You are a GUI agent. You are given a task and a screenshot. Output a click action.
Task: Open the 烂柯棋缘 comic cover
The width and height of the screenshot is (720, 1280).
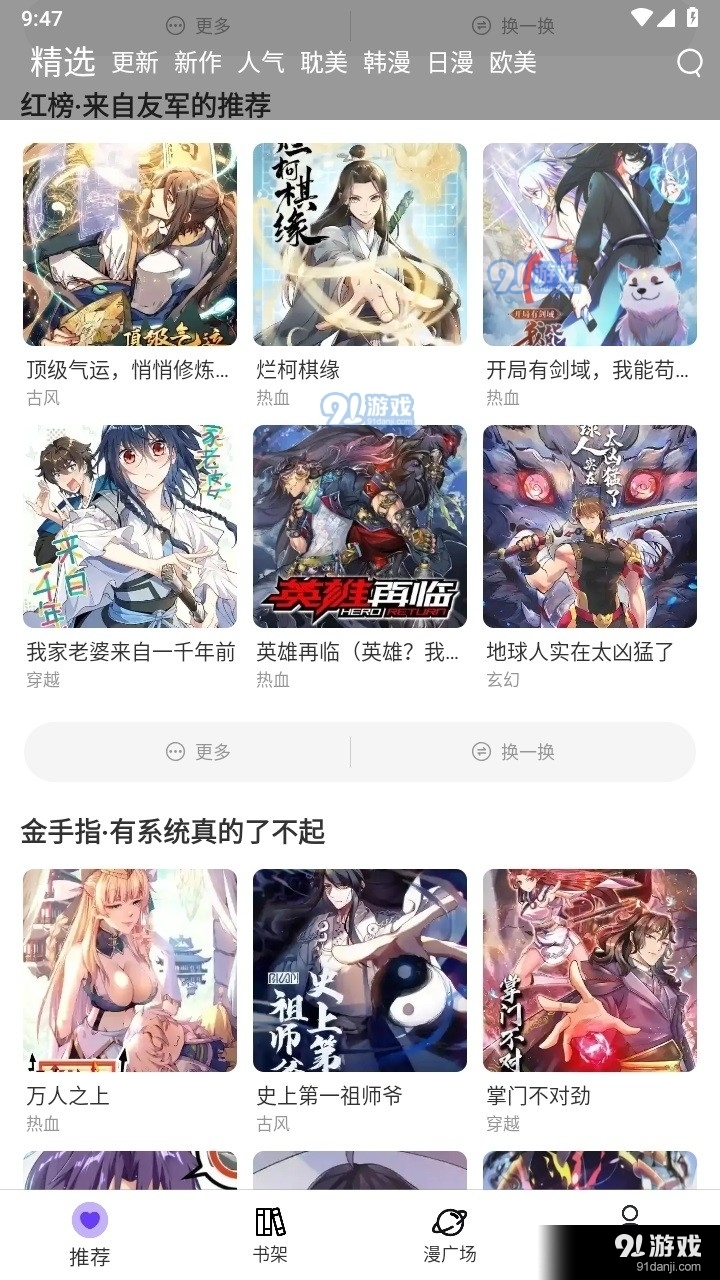(x=359, y=243)
